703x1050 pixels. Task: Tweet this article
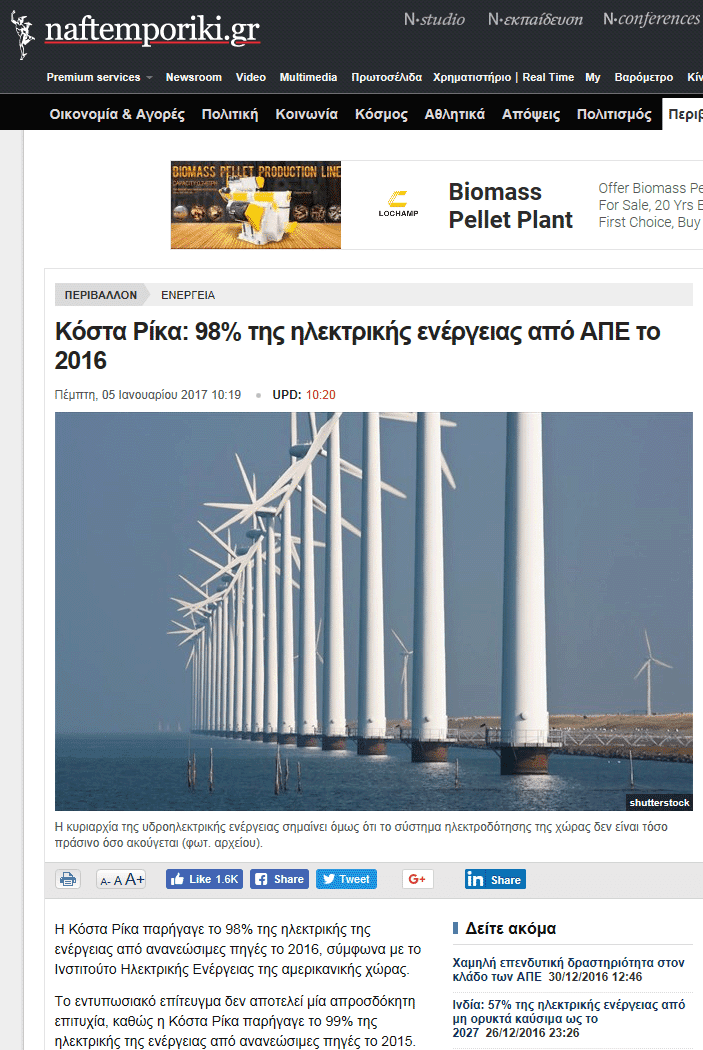(346, 879)
